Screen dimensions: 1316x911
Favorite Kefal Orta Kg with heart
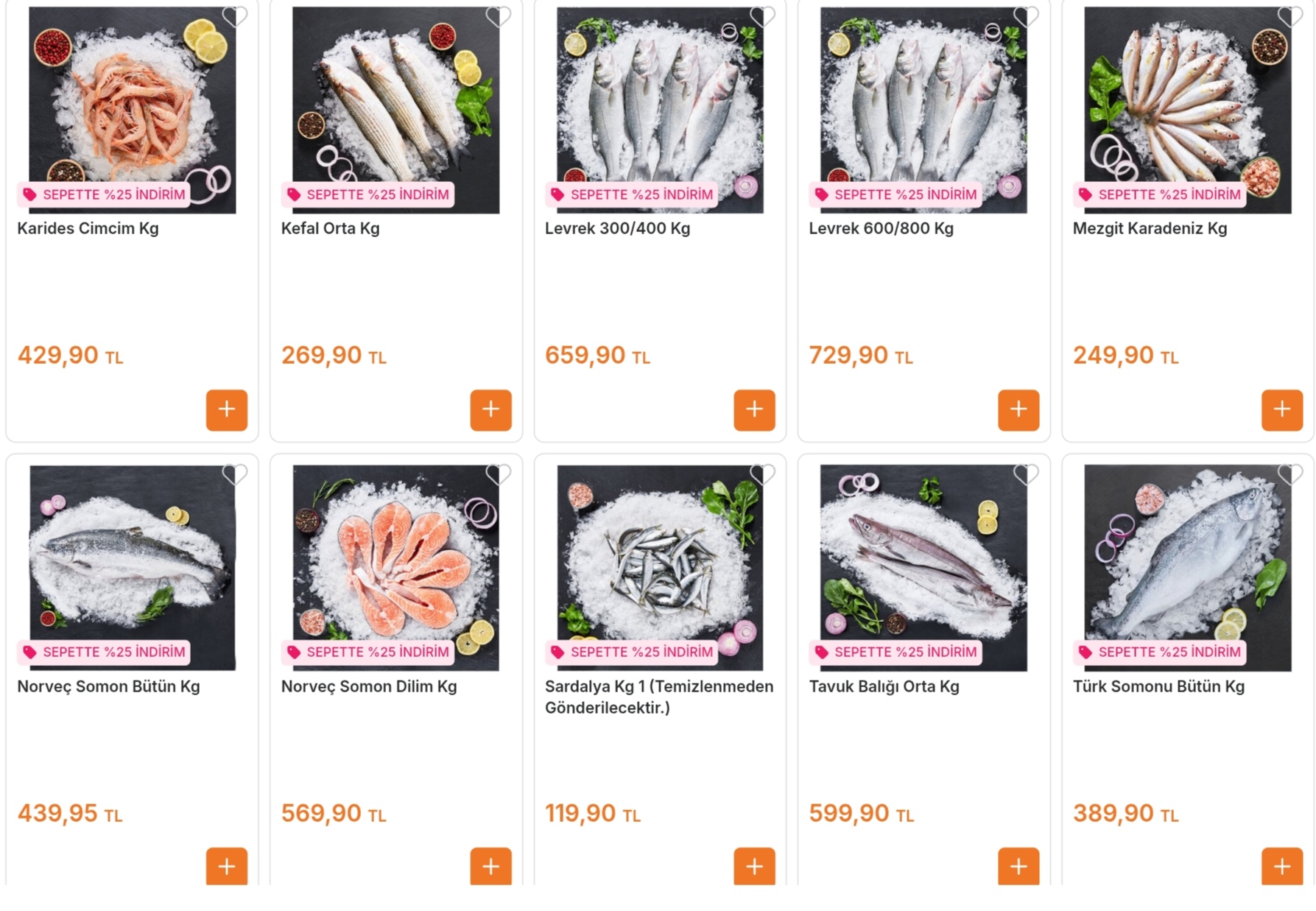pyautogui.click(x=499, y=16)
